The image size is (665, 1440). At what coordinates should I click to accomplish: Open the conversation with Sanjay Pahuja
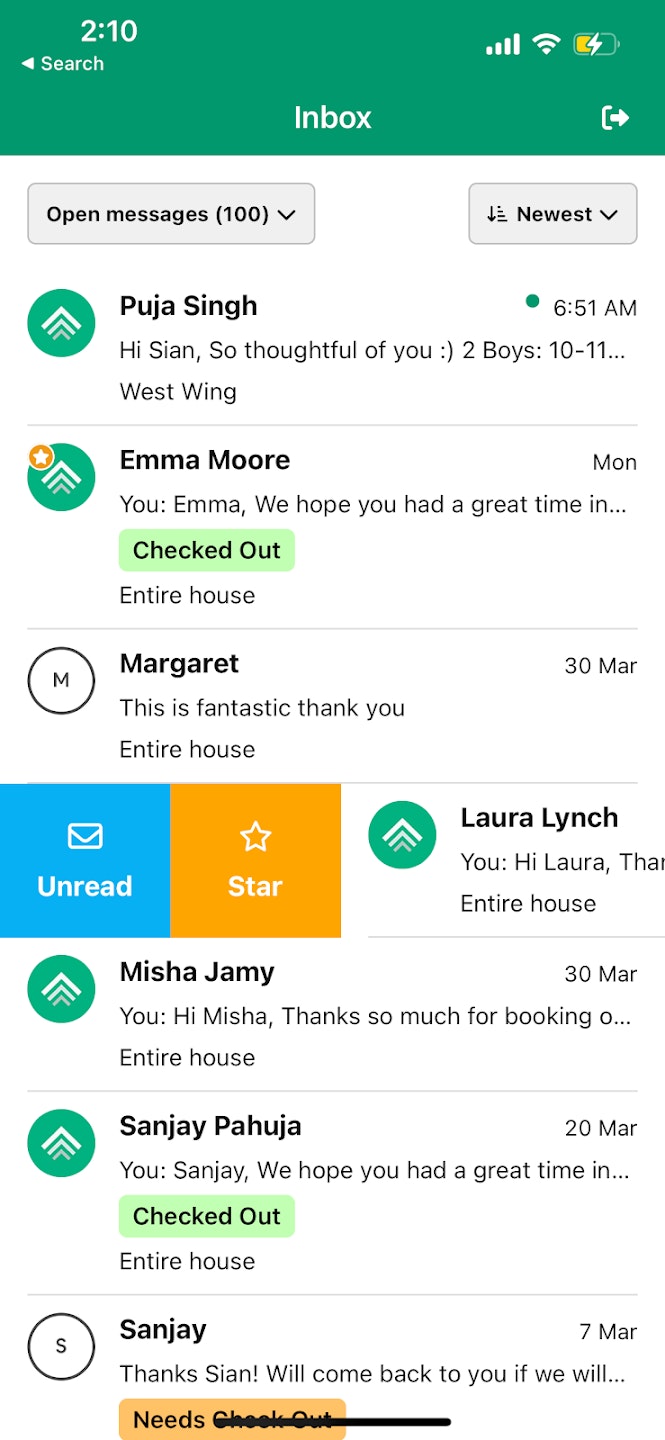(x=370, y=1190)
